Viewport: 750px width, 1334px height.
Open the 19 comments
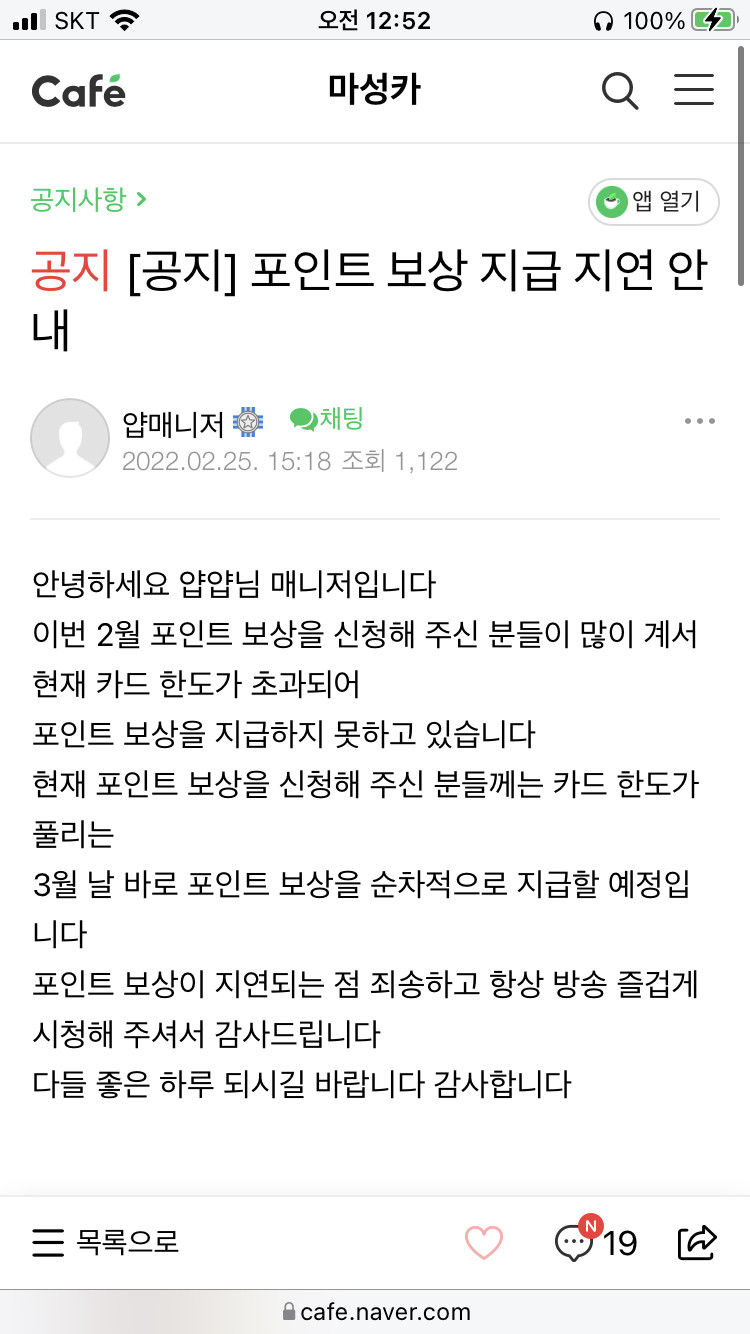pyautogui.click(x=596, y=1242)
